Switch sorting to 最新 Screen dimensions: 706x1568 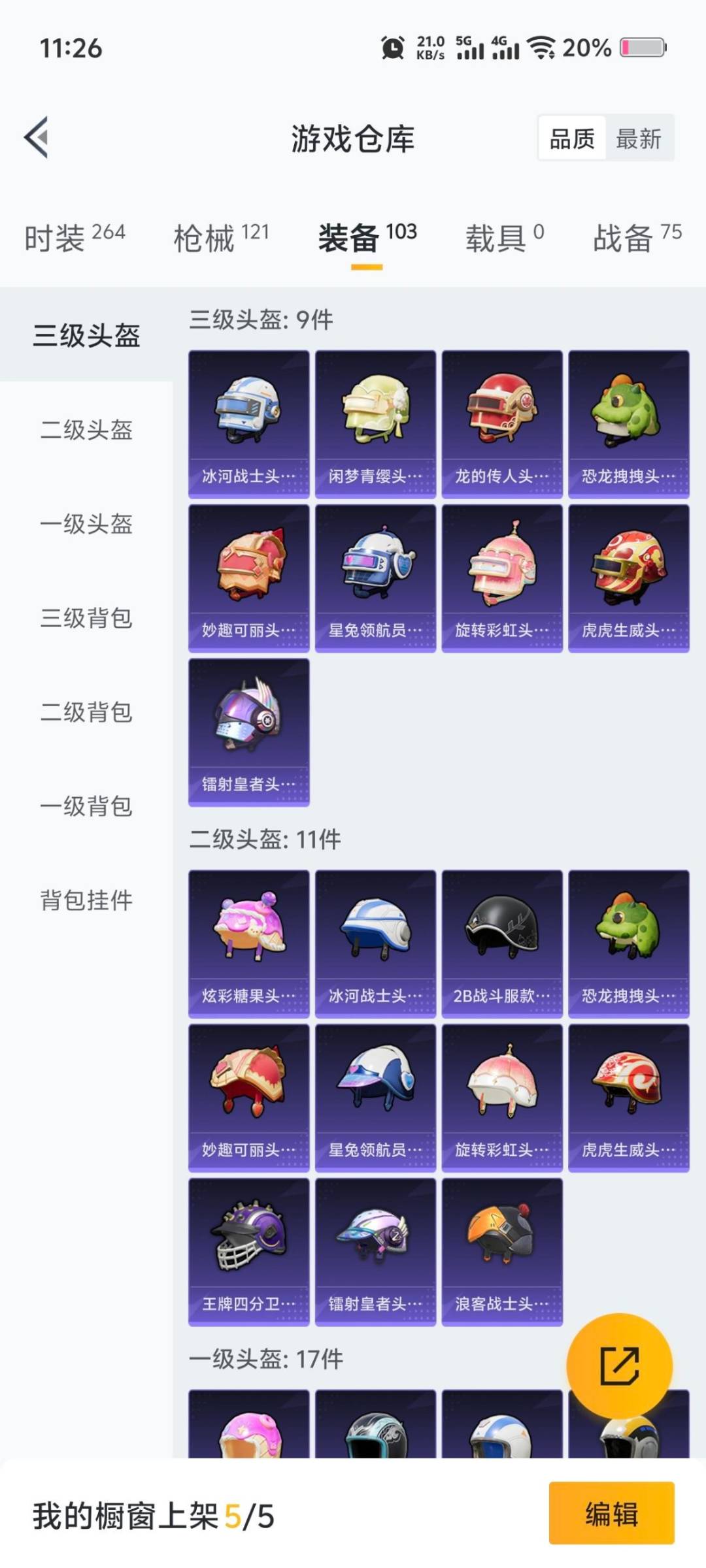(639, 139)
